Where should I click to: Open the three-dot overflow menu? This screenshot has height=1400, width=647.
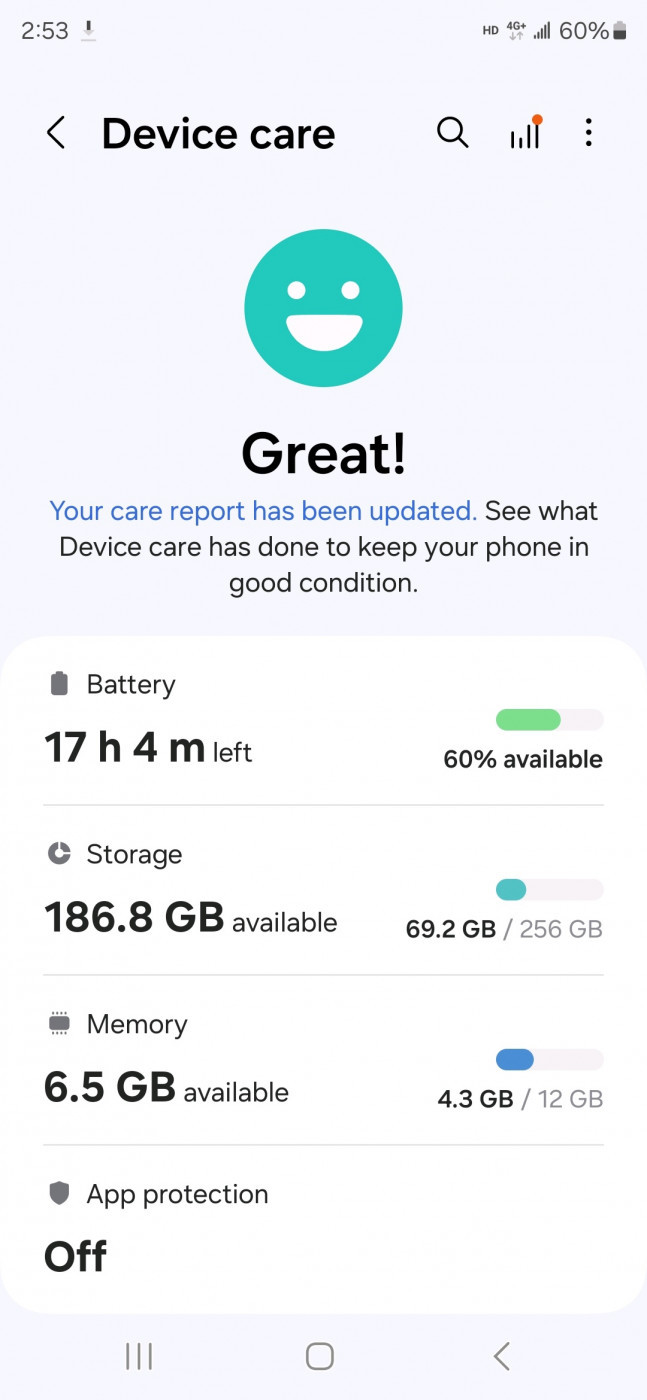click(x=589, y=132)
